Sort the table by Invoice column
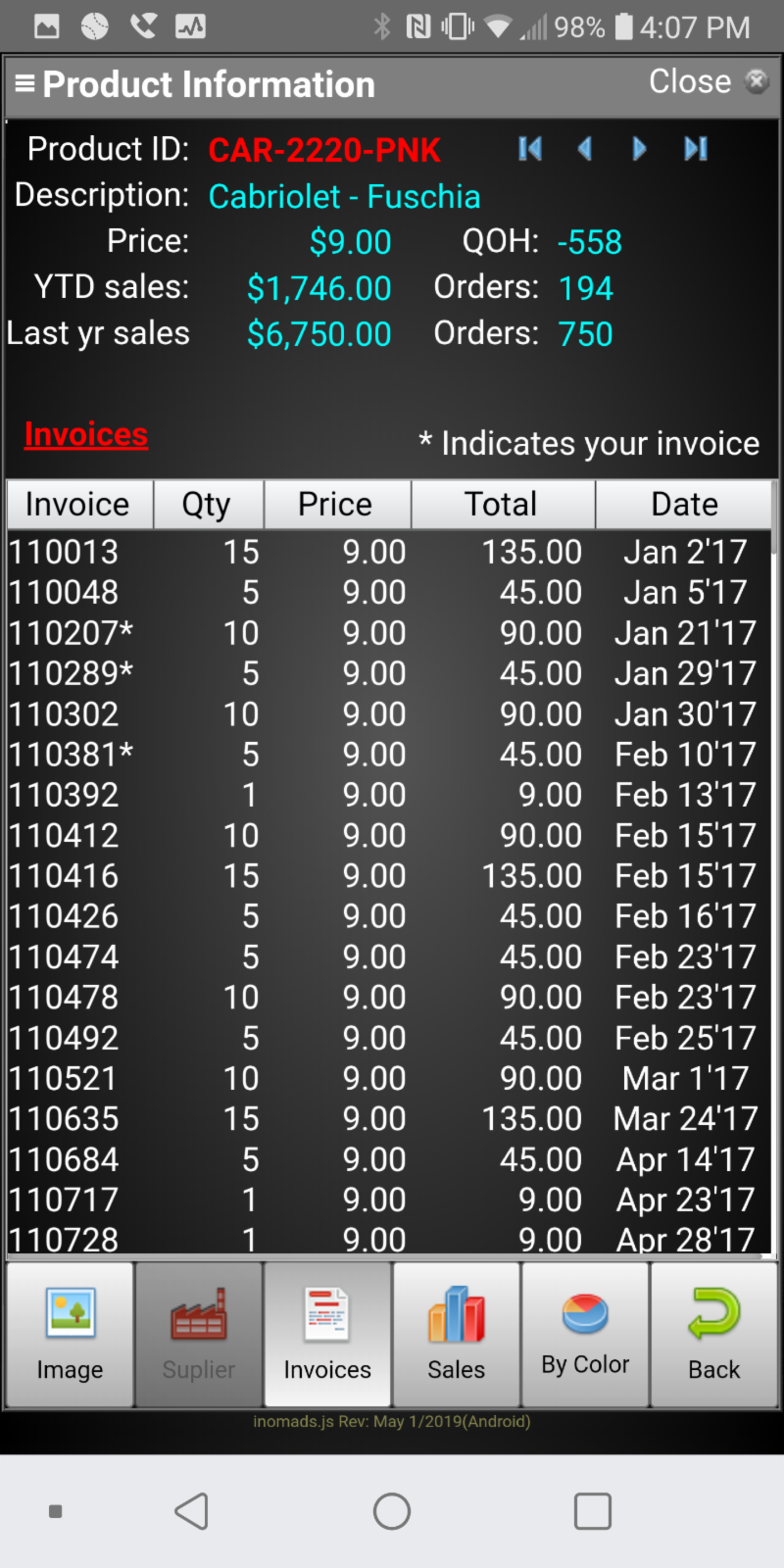Screen dimensions: 784x1568 (x=78, y=505)
